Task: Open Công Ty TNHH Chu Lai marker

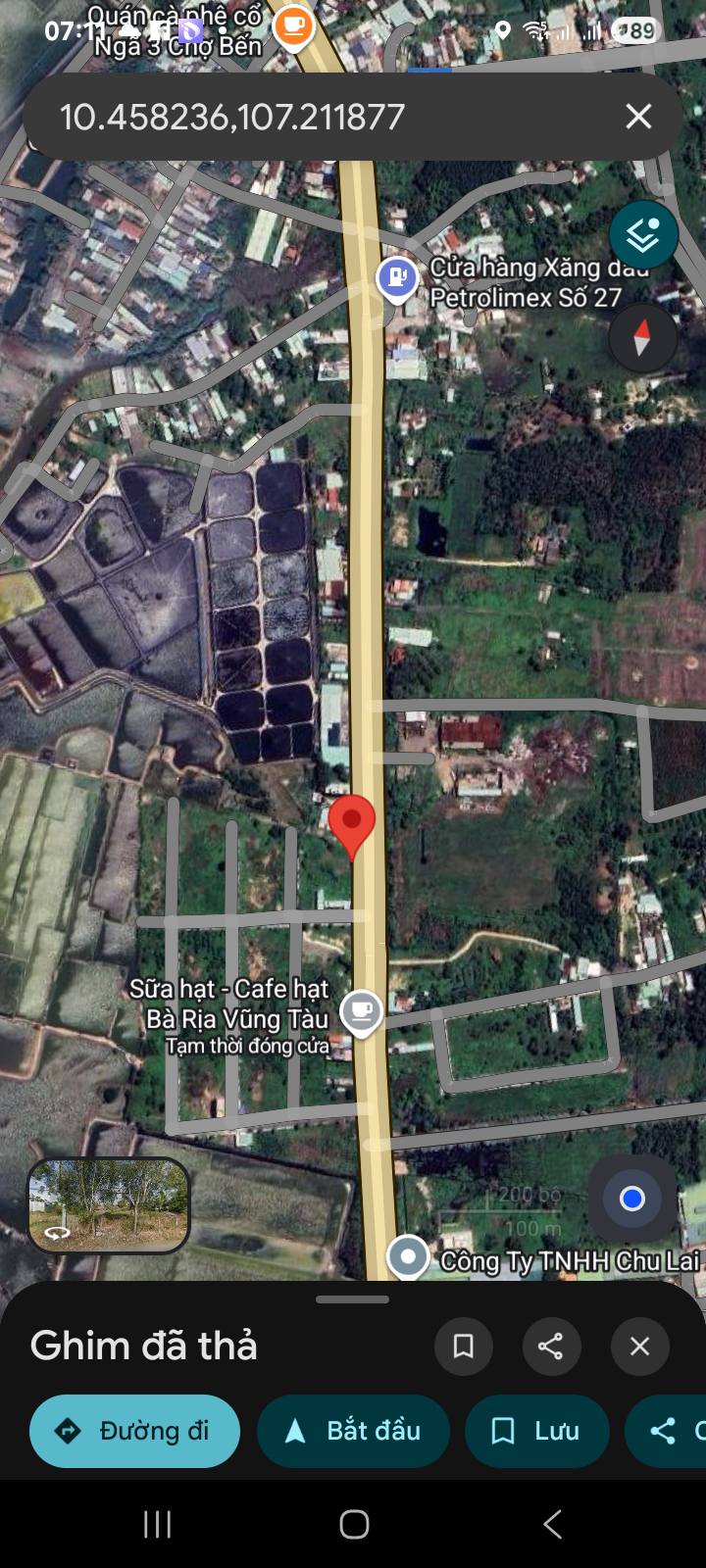Action: click(408, 1256)
